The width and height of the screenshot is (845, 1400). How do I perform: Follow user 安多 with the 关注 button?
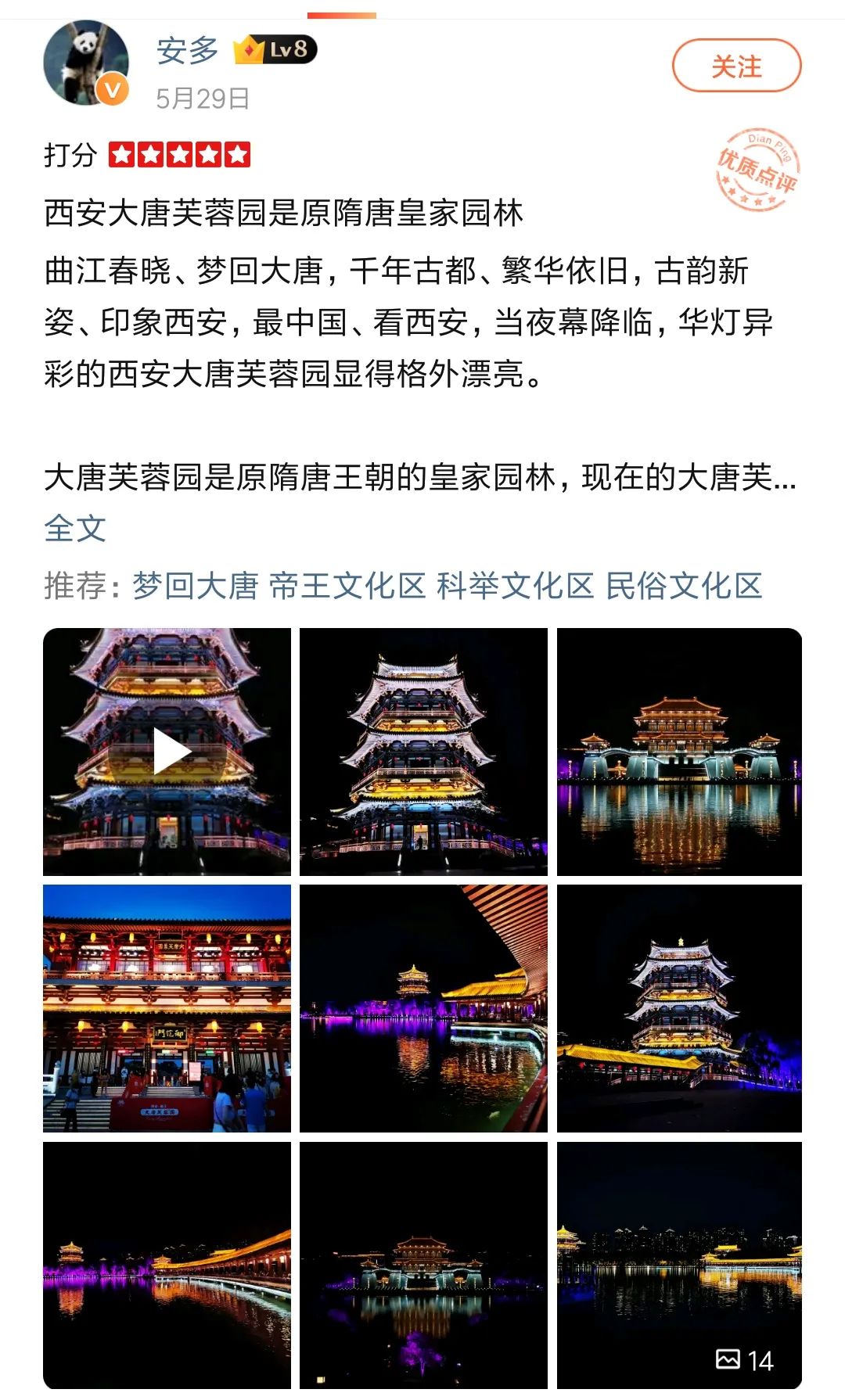point(736,66)
